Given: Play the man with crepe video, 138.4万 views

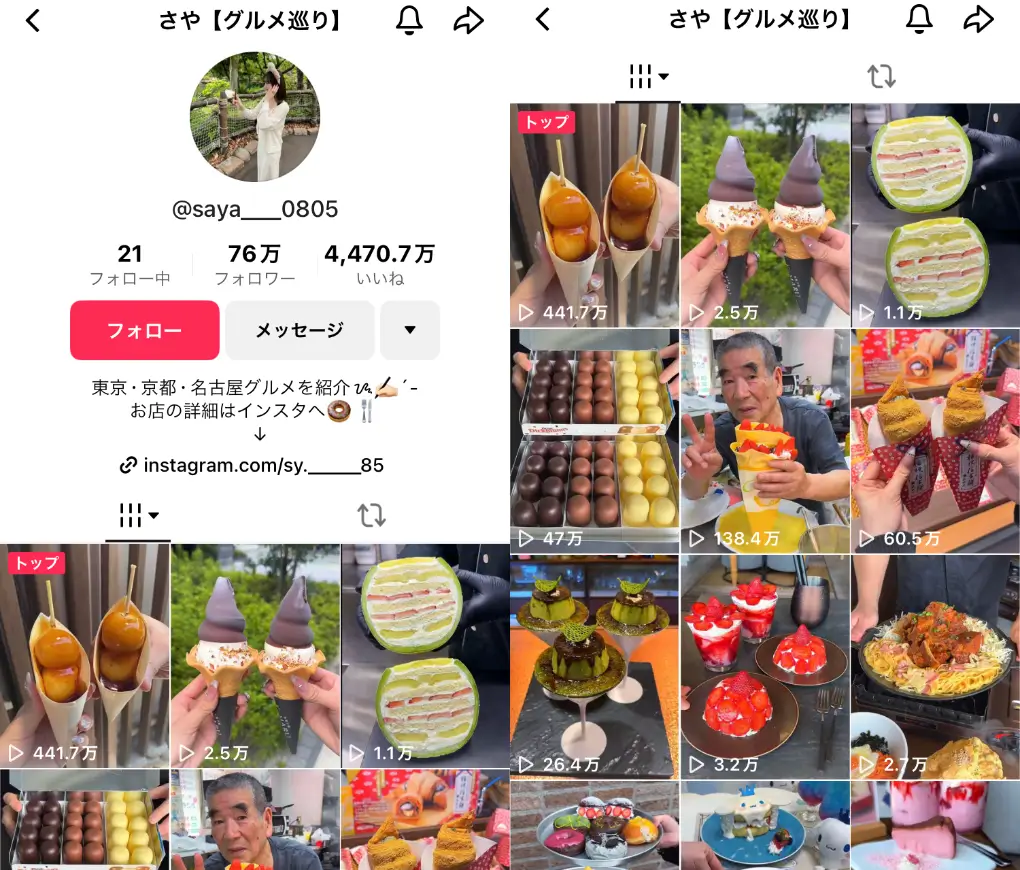Looking at the screenshot, I should 765,440.
